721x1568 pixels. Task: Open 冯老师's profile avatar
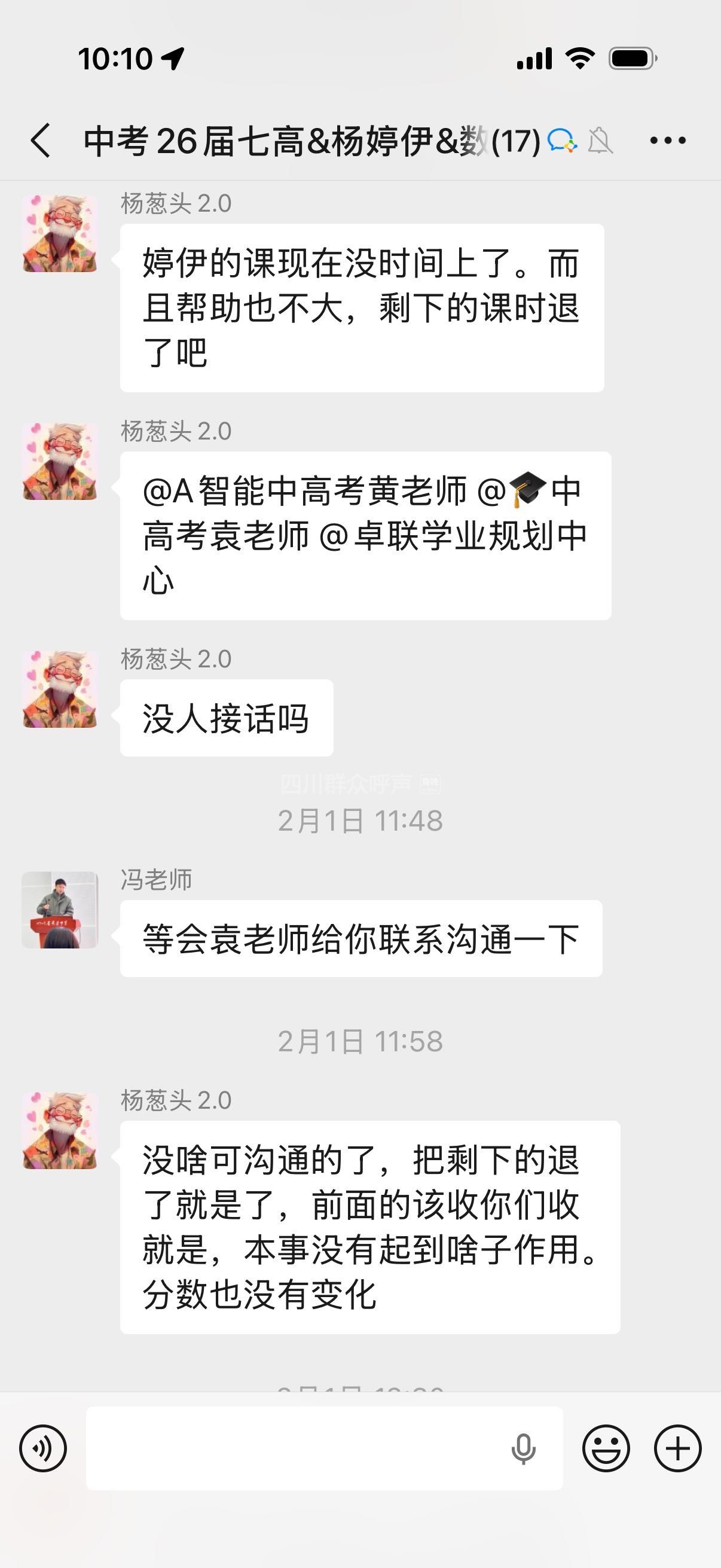point(60,910)
